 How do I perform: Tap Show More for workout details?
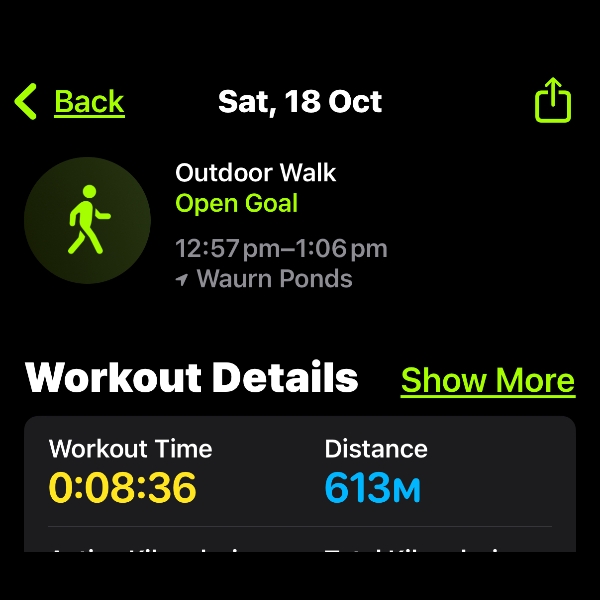point(487,380)
